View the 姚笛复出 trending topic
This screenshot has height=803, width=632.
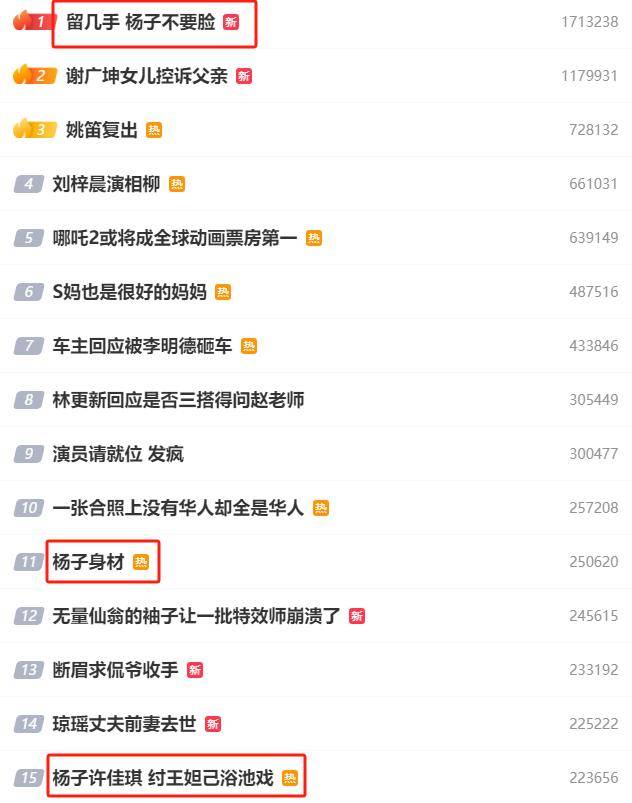pyautogui.click(x=101, y=130)
